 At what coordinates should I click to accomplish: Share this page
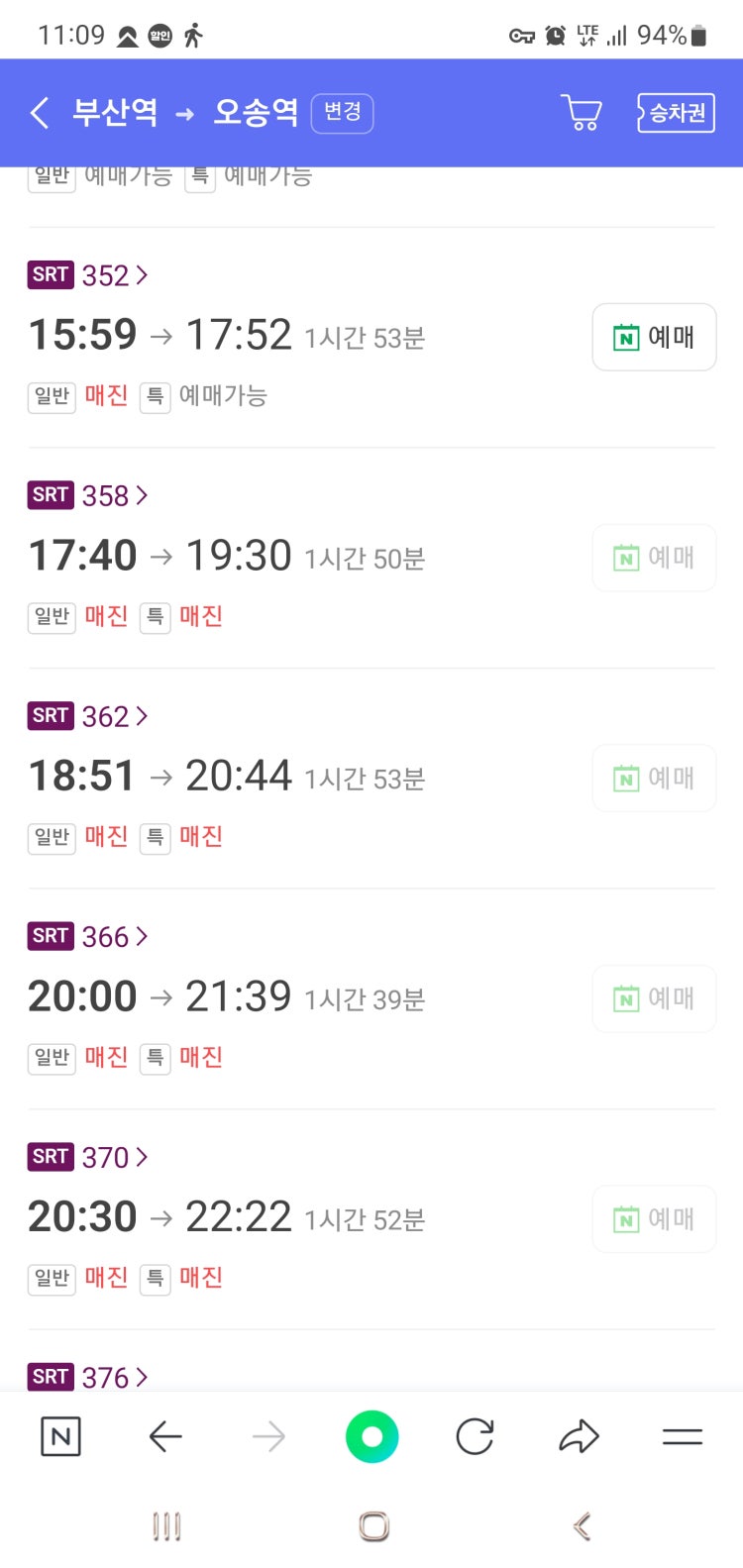pyautogui.click(x=579, y=1436)
